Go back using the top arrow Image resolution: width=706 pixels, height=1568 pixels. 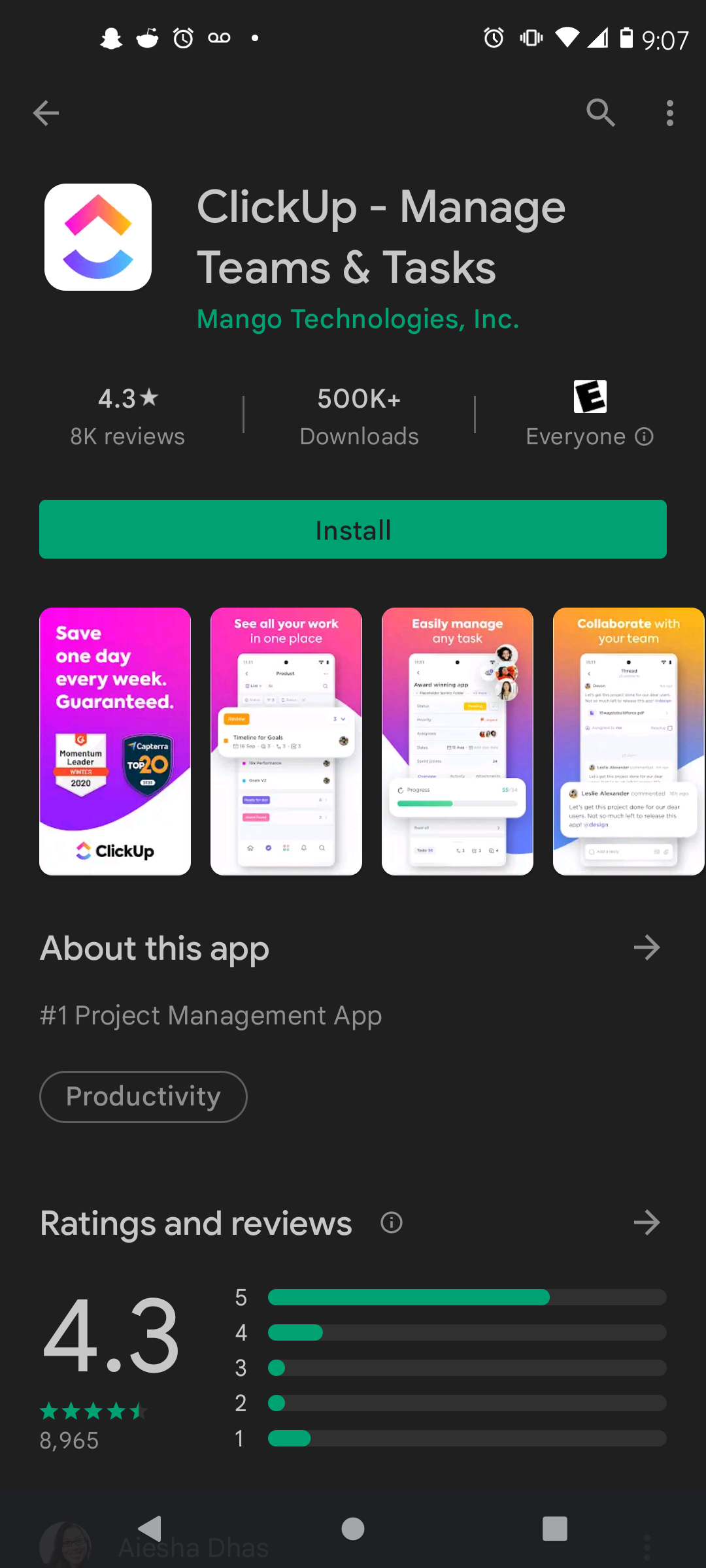[x=46, y=113]
